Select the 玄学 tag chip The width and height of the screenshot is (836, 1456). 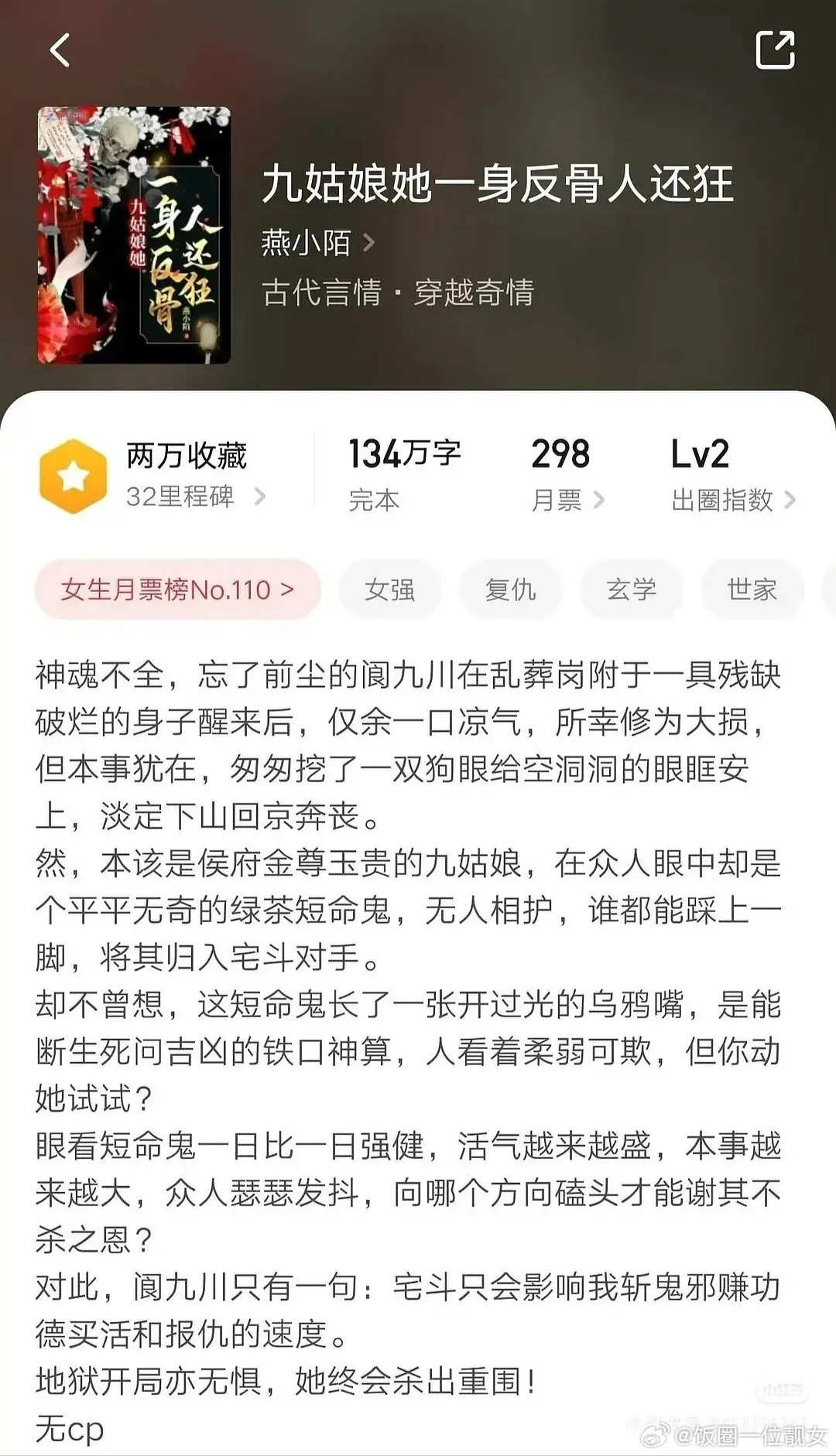[632, 589]
